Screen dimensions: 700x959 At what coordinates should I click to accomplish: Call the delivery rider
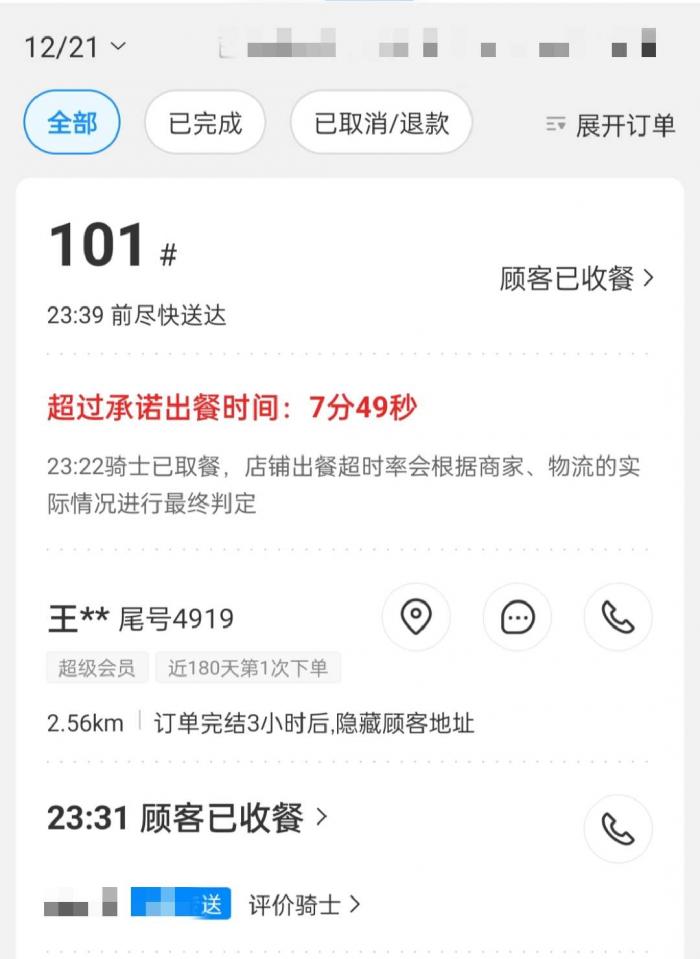618,828
